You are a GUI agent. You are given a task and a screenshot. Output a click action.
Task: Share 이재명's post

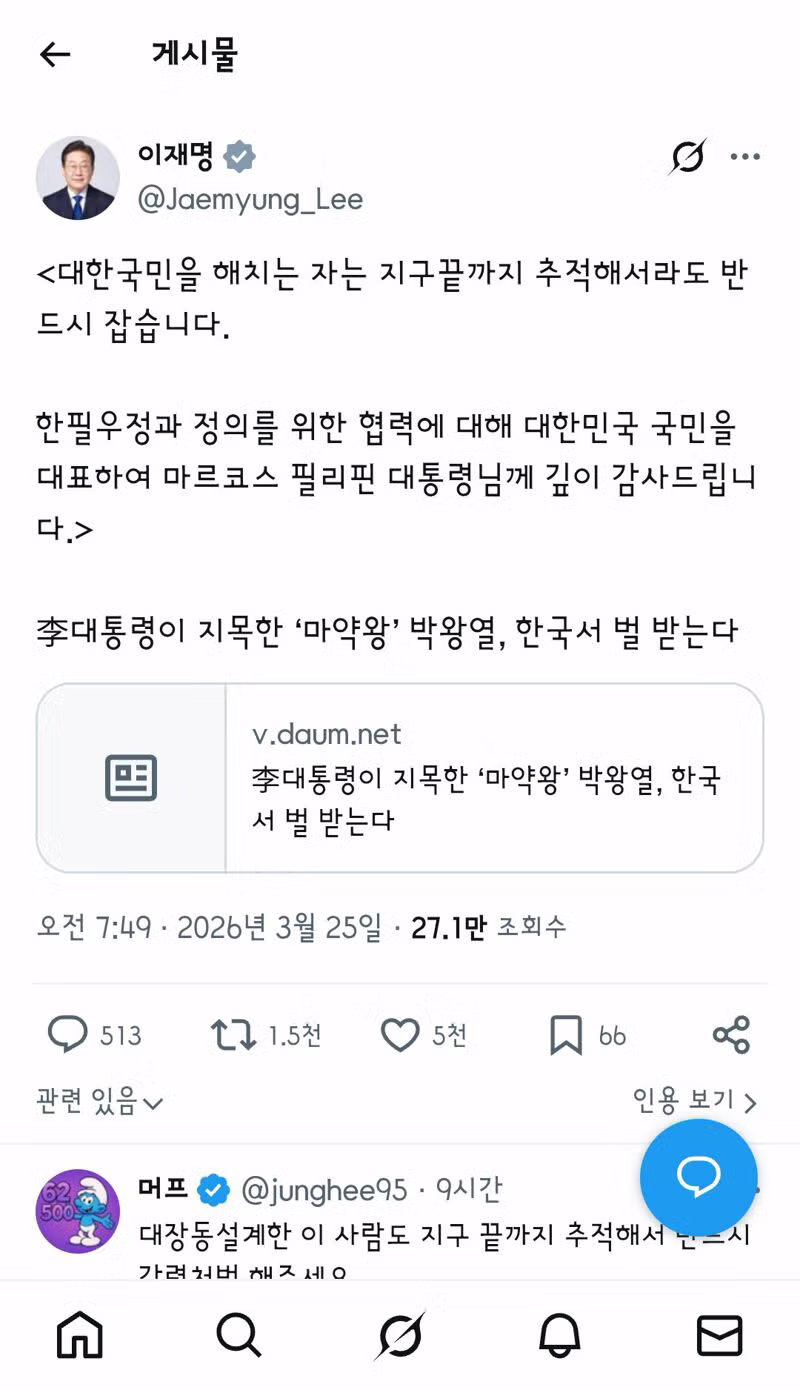coord(731,1035)
